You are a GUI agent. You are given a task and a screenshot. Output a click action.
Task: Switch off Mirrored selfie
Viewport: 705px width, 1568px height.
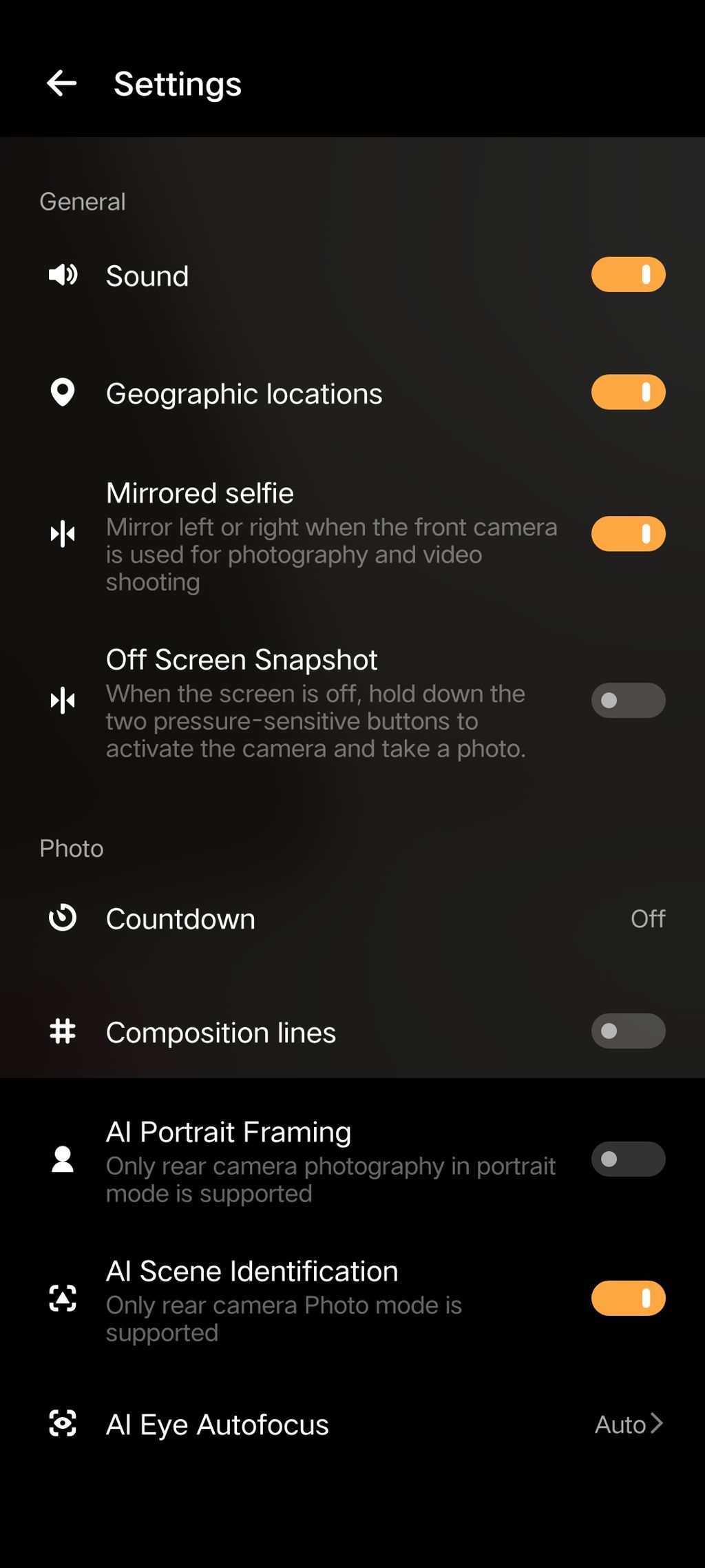click(x=628, y=534)
